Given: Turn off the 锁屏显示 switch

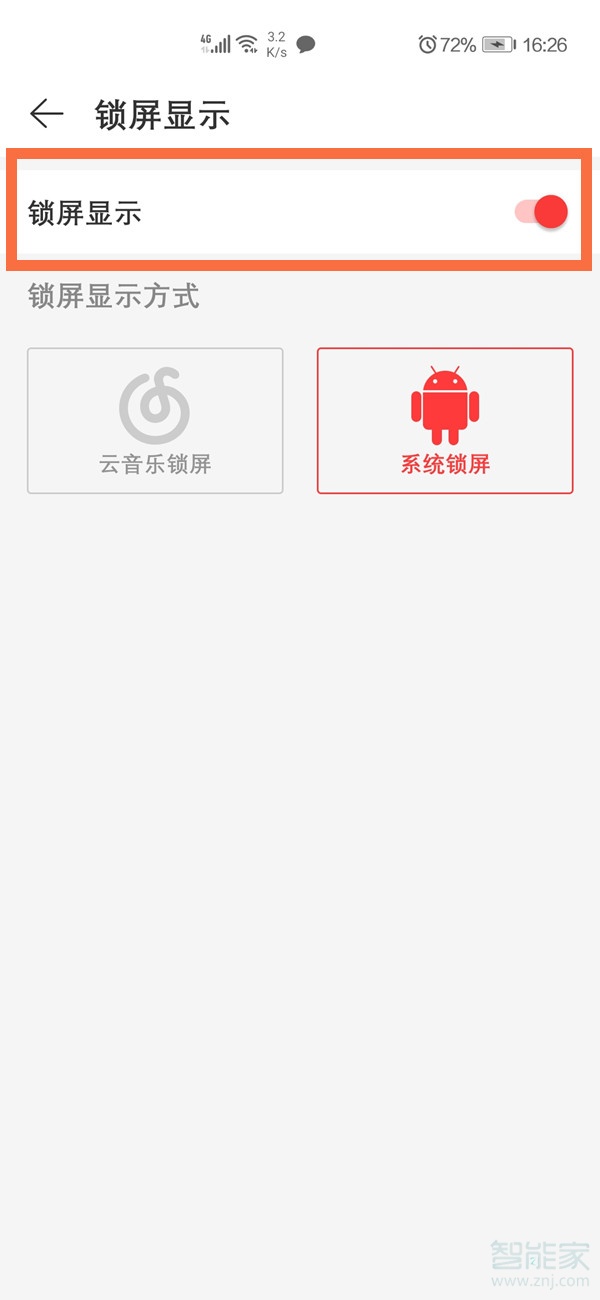Looking at the screenshot, I should click(541, 212).
